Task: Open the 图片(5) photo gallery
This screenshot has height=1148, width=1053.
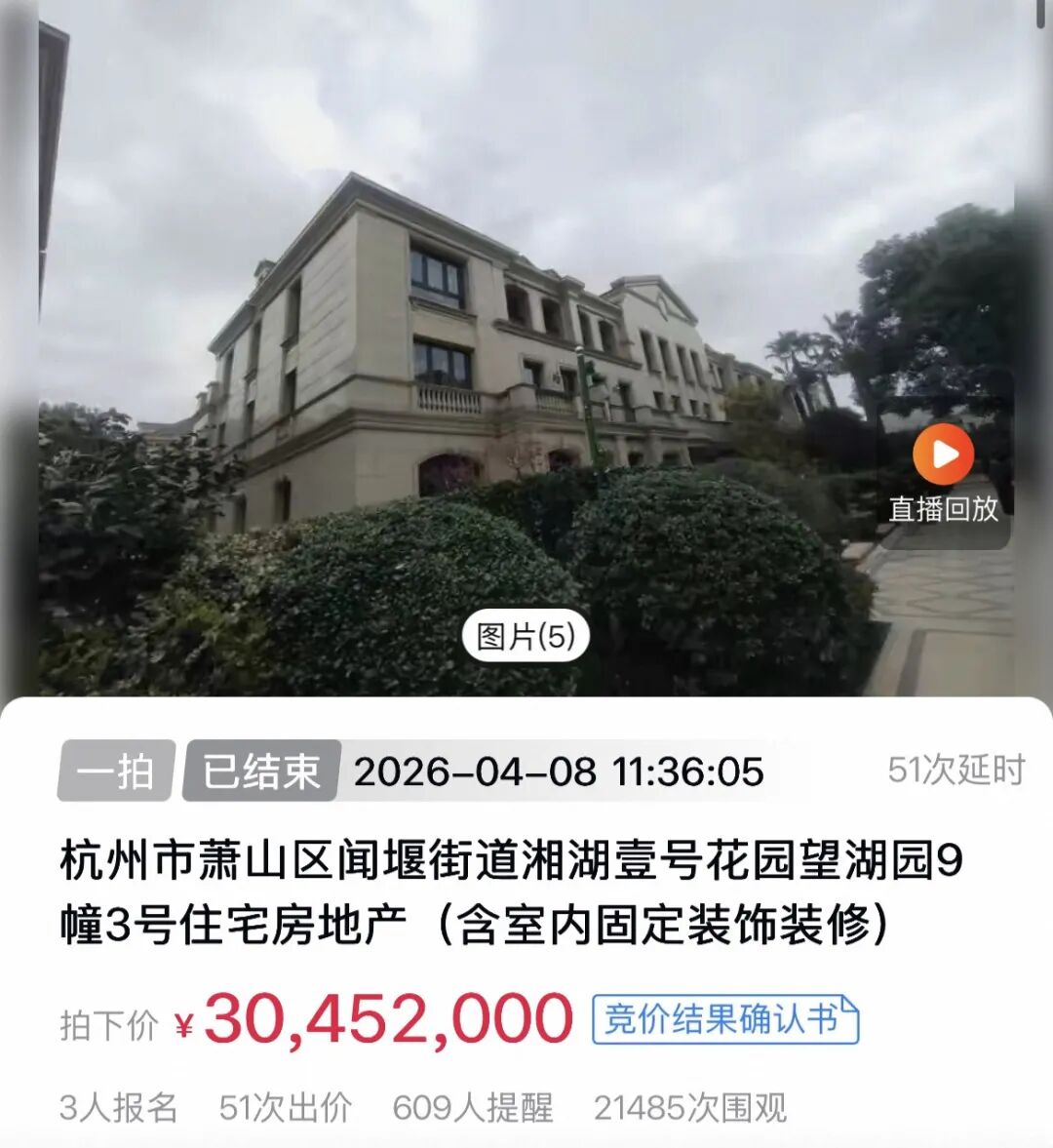Action: [x=526, y=637]
